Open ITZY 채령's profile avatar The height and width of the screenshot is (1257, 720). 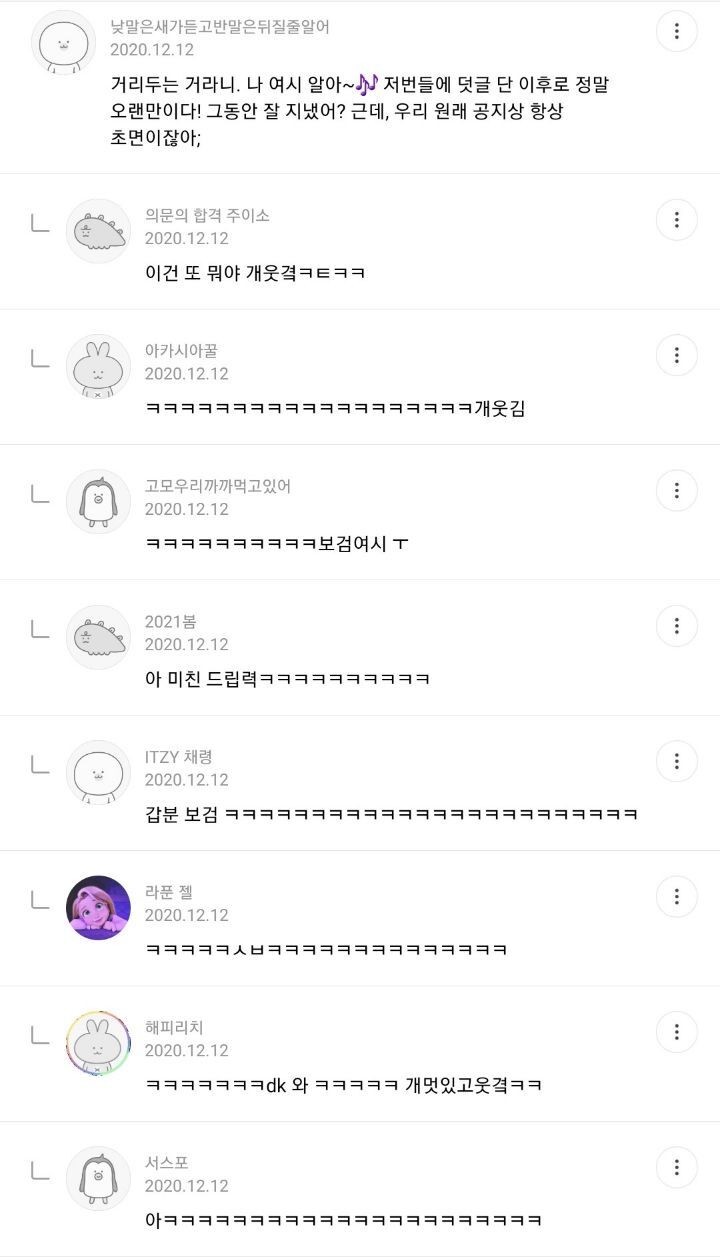point(98,772)
